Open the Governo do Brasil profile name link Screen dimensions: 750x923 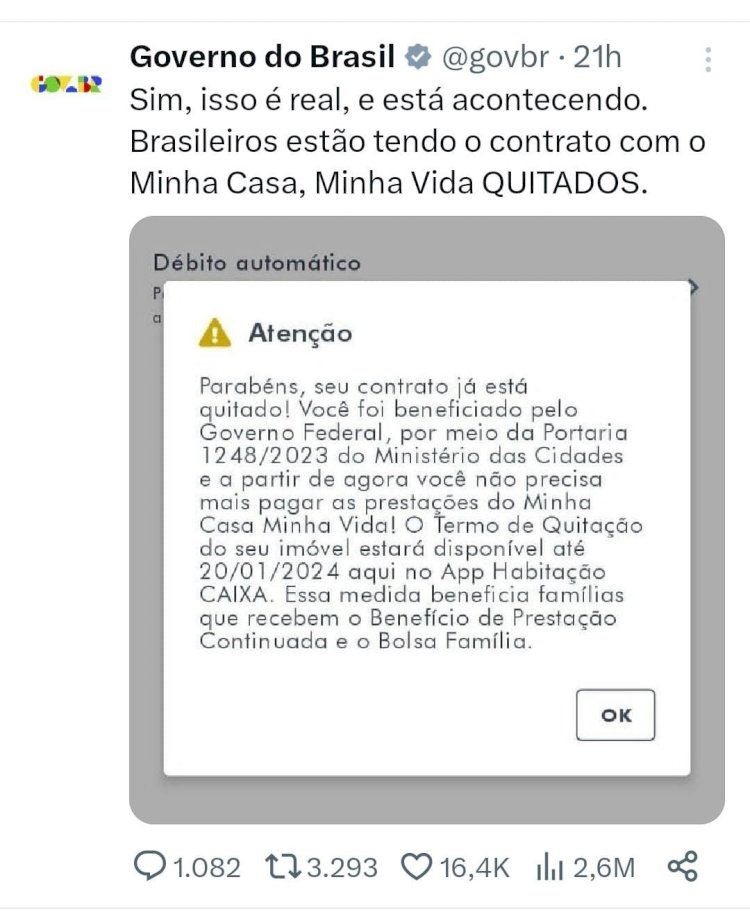[262, 57]
